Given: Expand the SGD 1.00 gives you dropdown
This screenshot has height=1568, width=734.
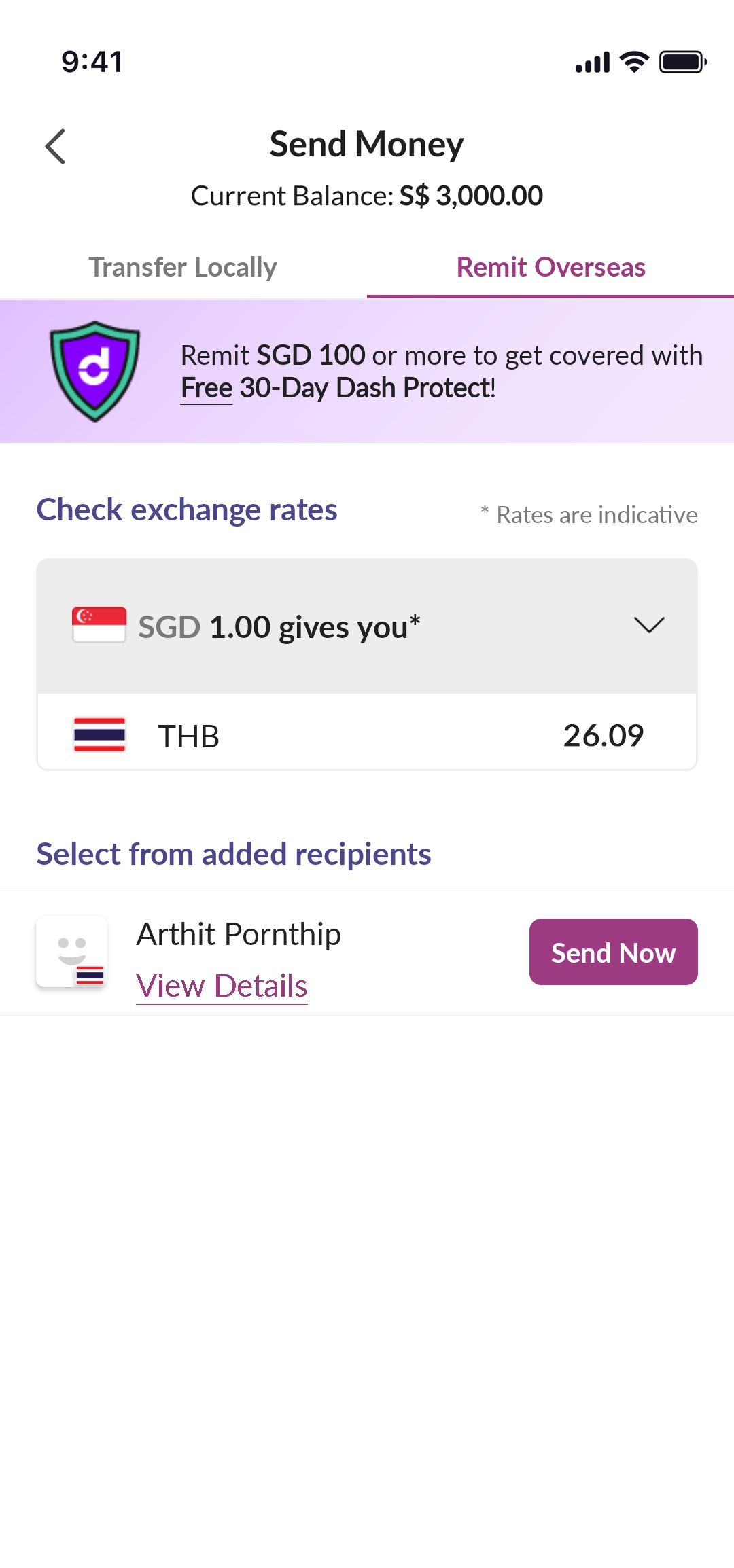Looking at the screenshot, I should click(x=367, y=626).
